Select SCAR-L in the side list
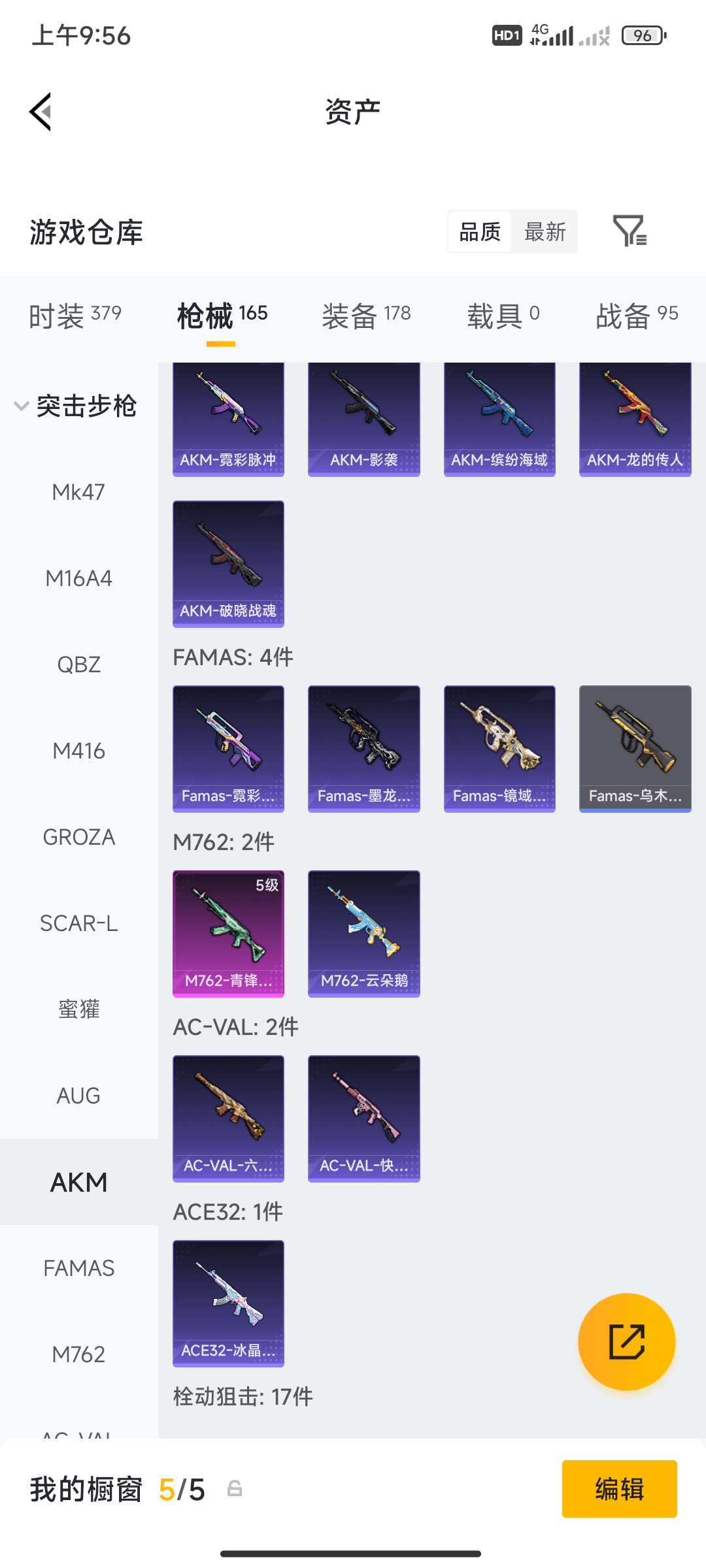Screen dimensions: 706x1568 pyautogui.click(x=78, y=923)
